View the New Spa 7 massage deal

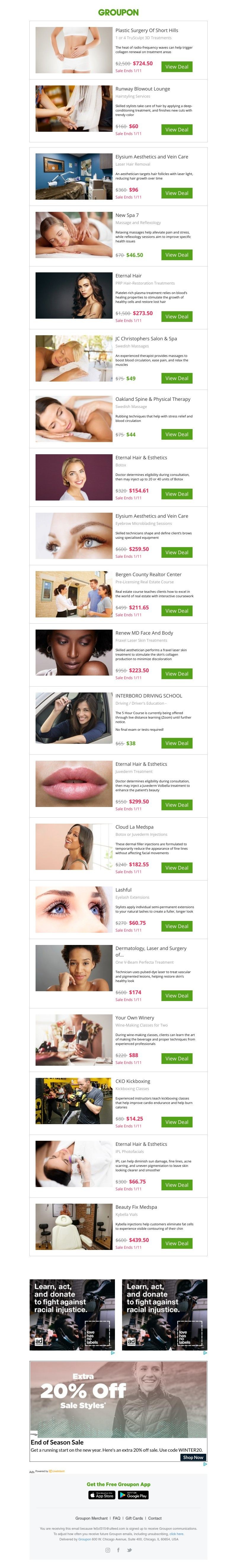point(177,255)
